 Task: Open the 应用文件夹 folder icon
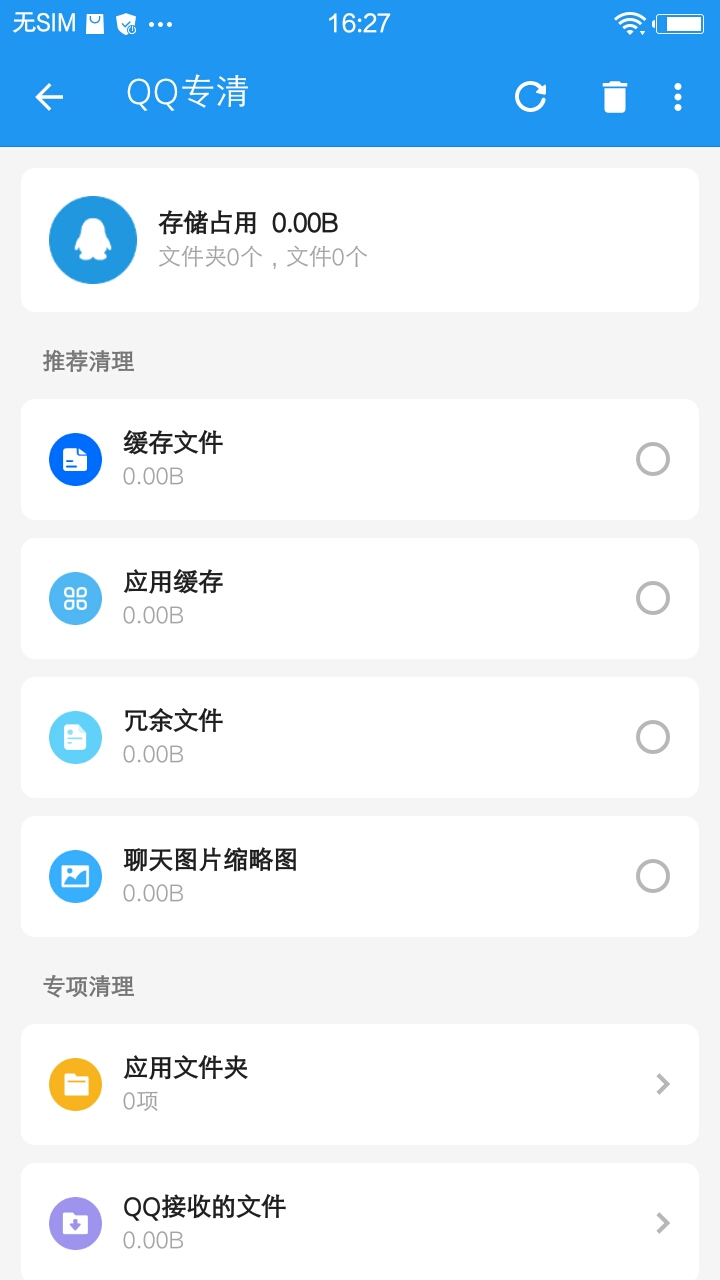(74, 1084)
